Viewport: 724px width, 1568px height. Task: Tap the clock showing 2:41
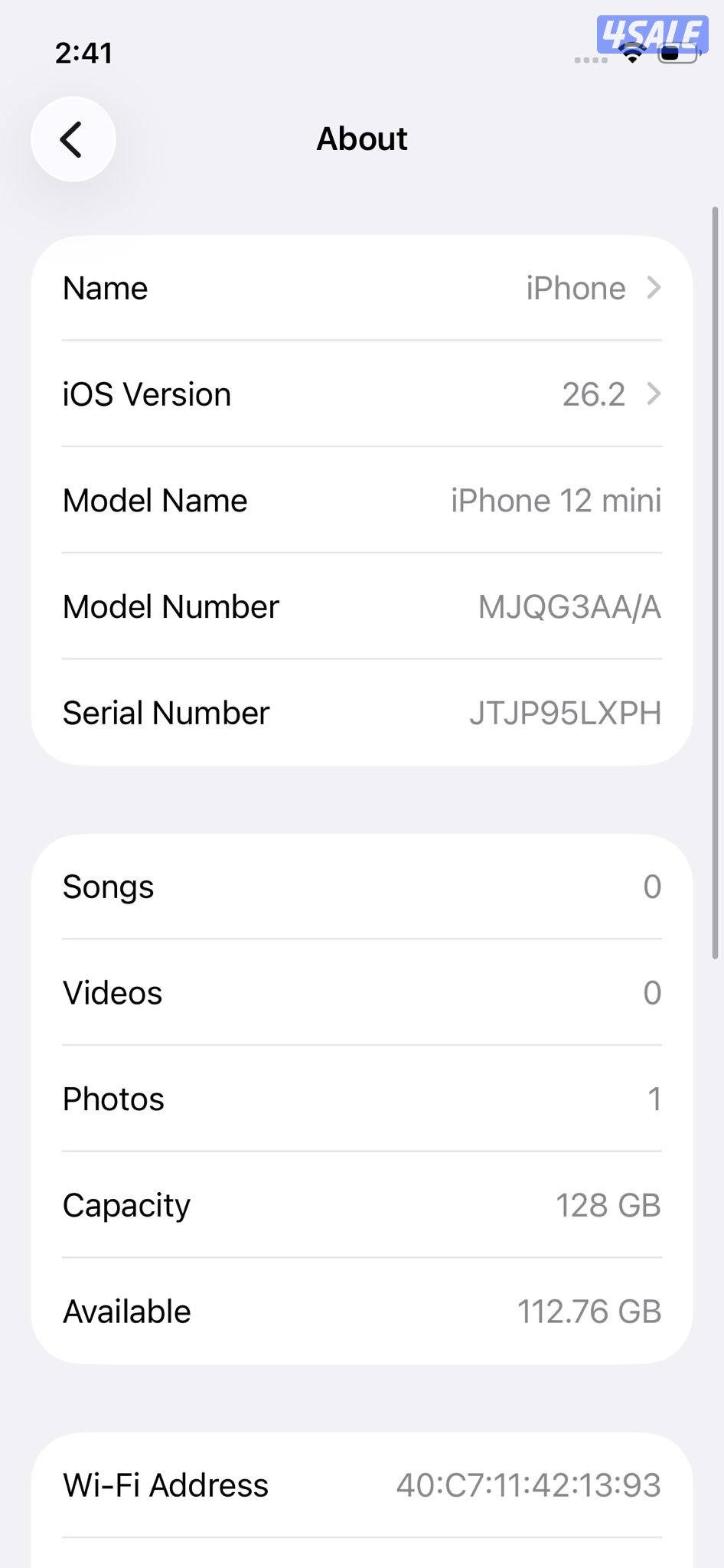(84, 53)
